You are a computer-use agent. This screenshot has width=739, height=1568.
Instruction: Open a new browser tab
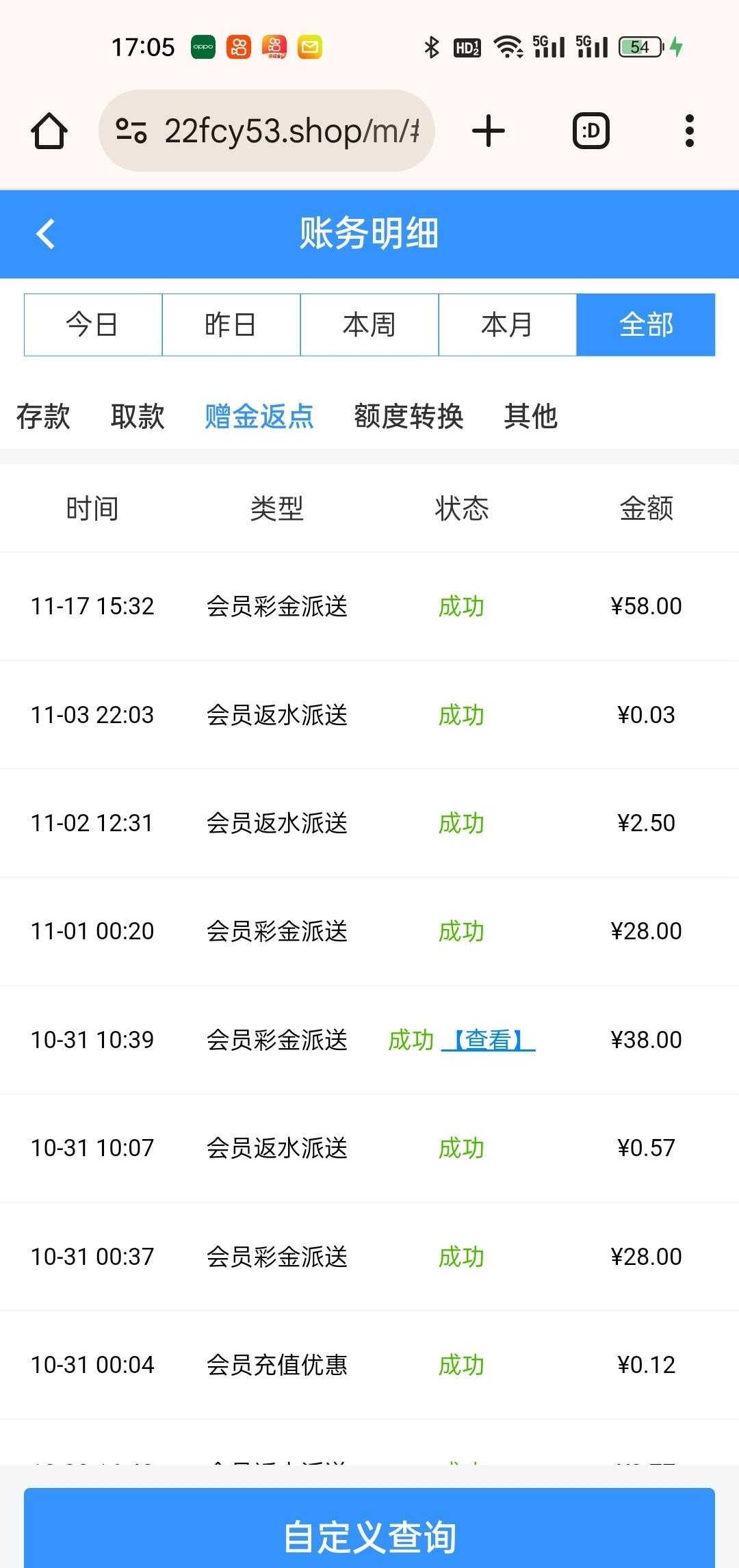(x=489, y=131)
